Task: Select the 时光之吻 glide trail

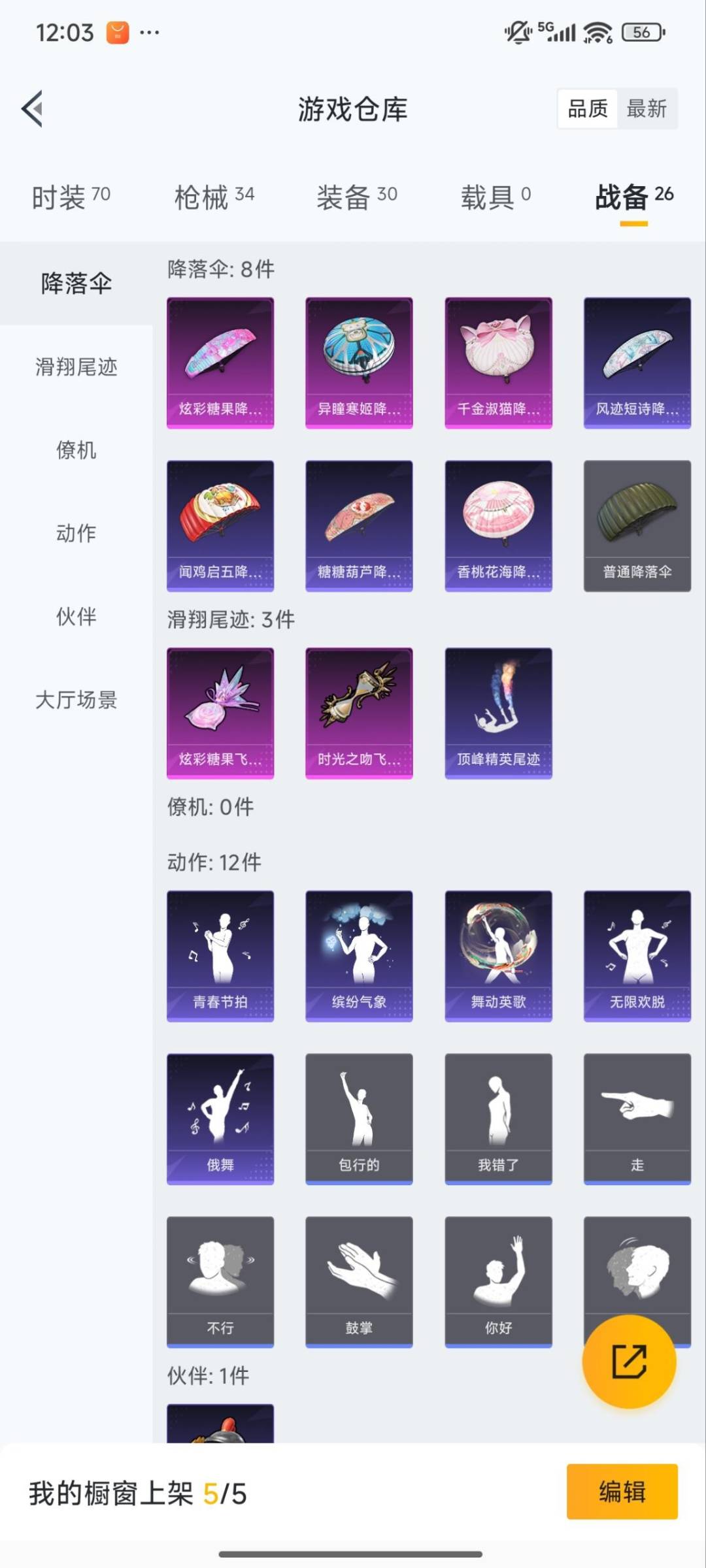Action: point(359,712)
